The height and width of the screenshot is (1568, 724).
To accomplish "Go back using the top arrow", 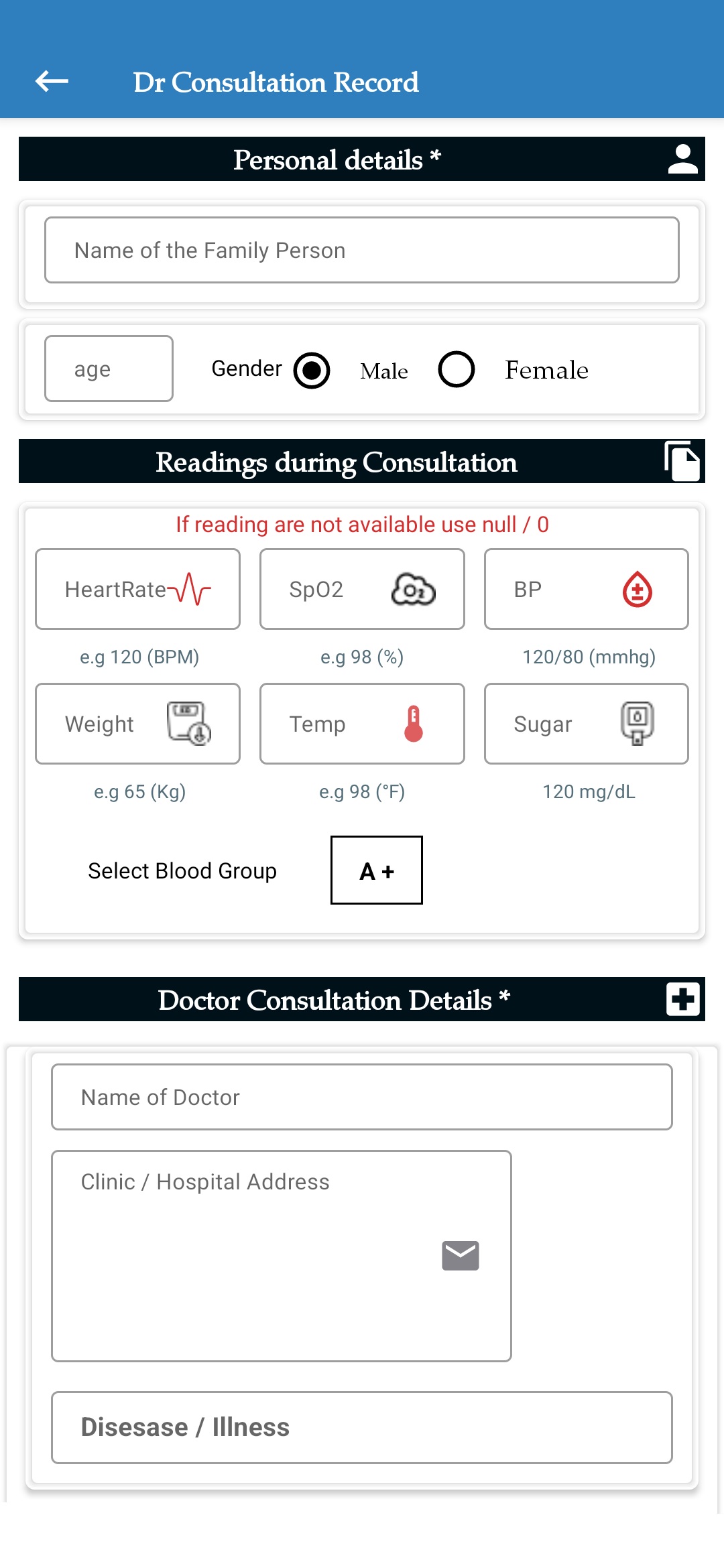I will [x=52, y=82].
